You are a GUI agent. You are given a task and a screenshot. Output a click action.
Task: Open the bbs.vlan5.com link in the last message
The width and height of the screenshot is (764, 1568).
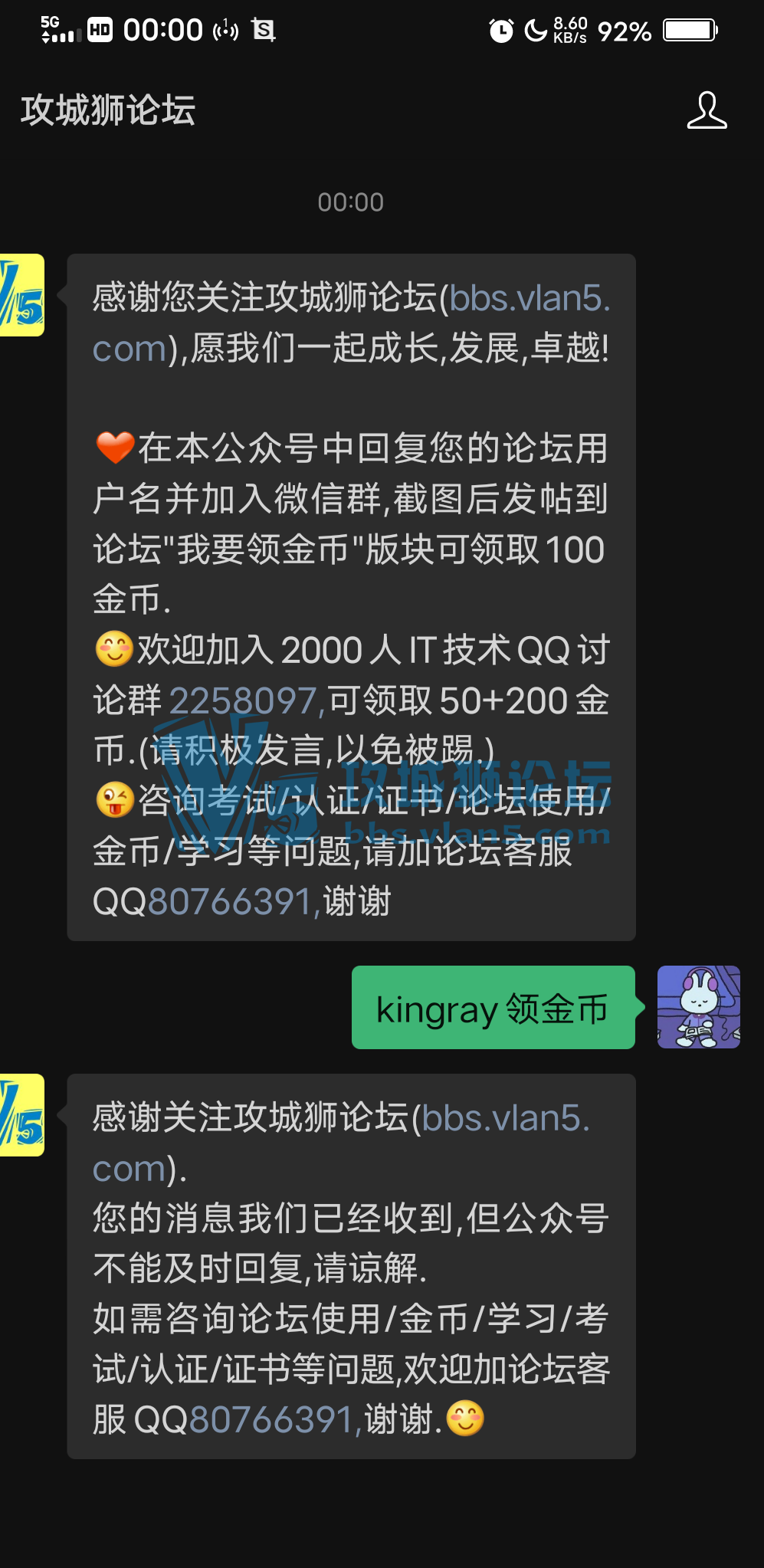tap(505, 1119)
